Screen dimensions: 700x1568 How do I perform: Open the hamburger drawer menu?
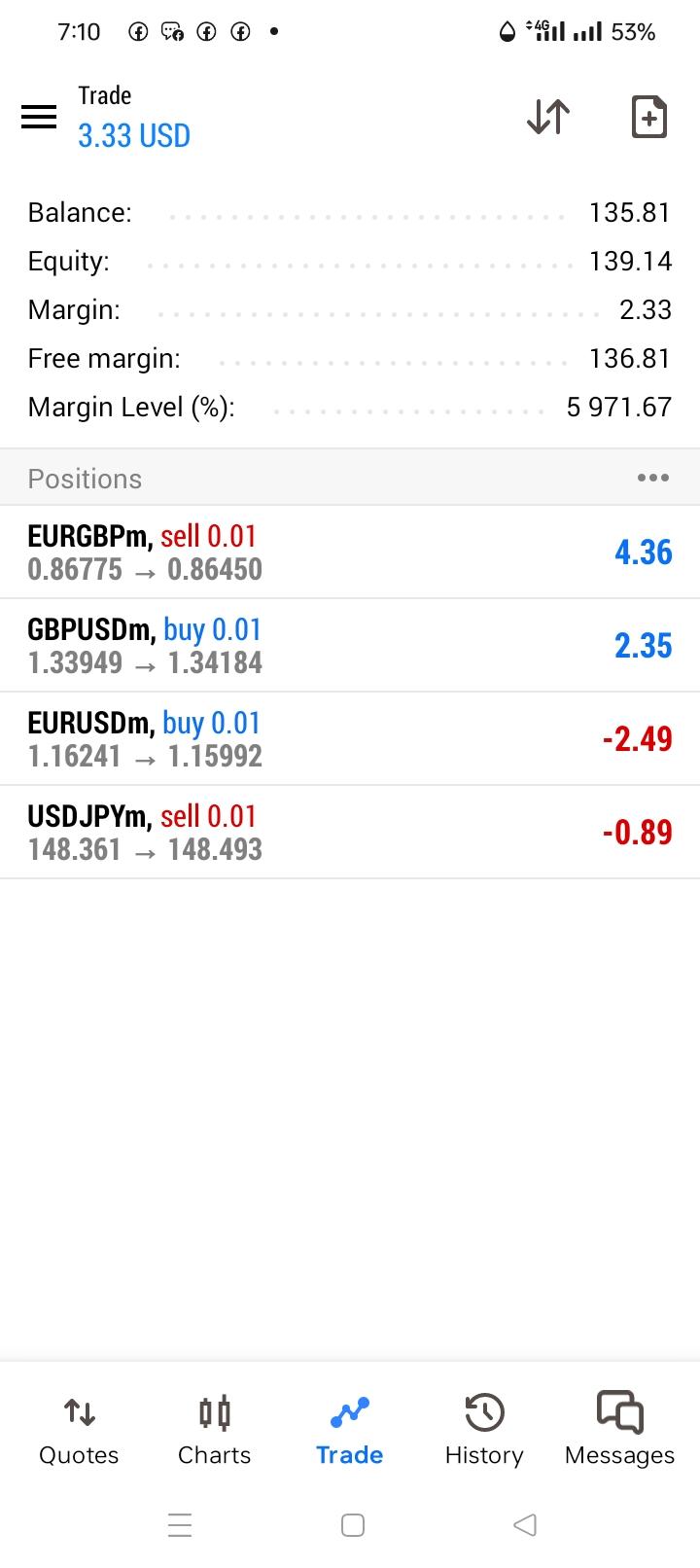(x=39, y=117)
